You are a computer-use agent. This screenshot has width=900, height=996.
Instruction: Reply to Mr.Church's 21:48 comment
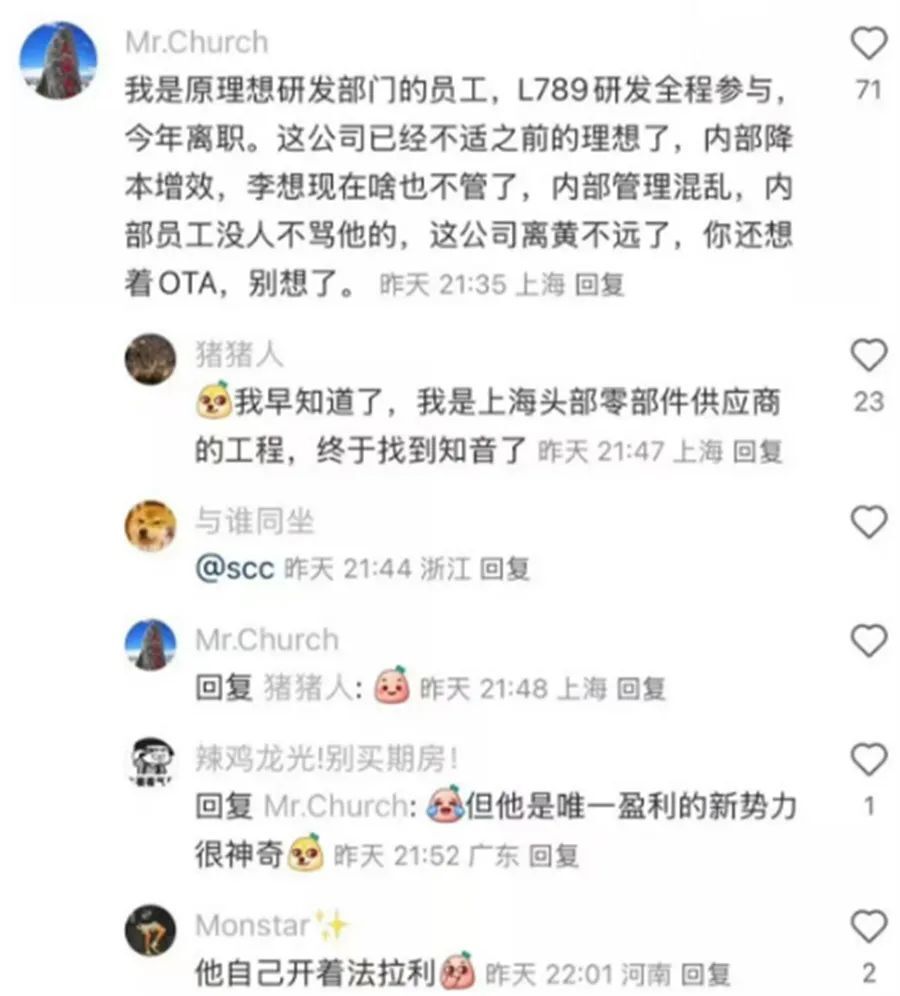click(640, 688)
